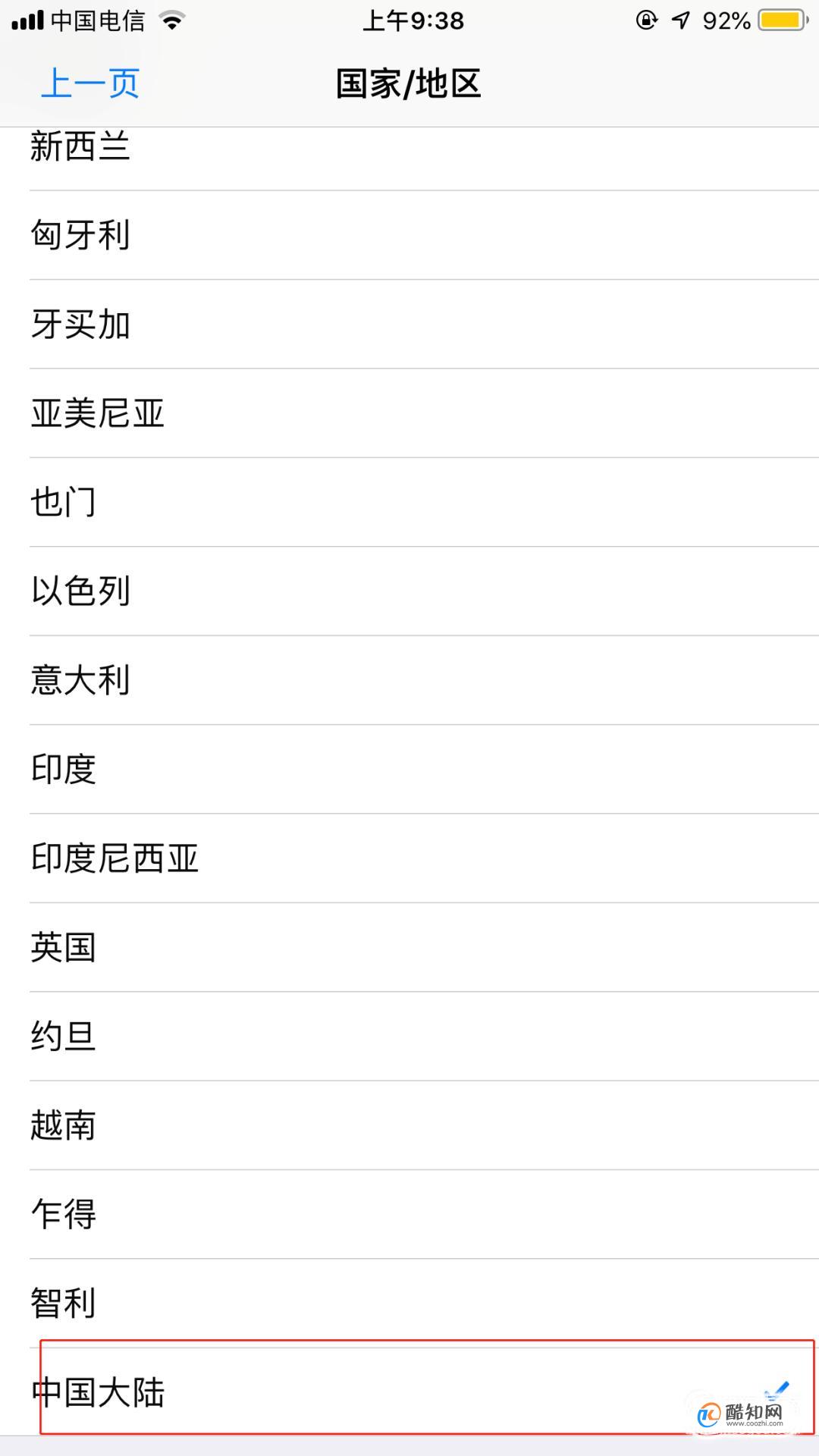This screenshot has height=1456, width=819.
Task: Select 亚美尼亚
Action: [409, 413]
